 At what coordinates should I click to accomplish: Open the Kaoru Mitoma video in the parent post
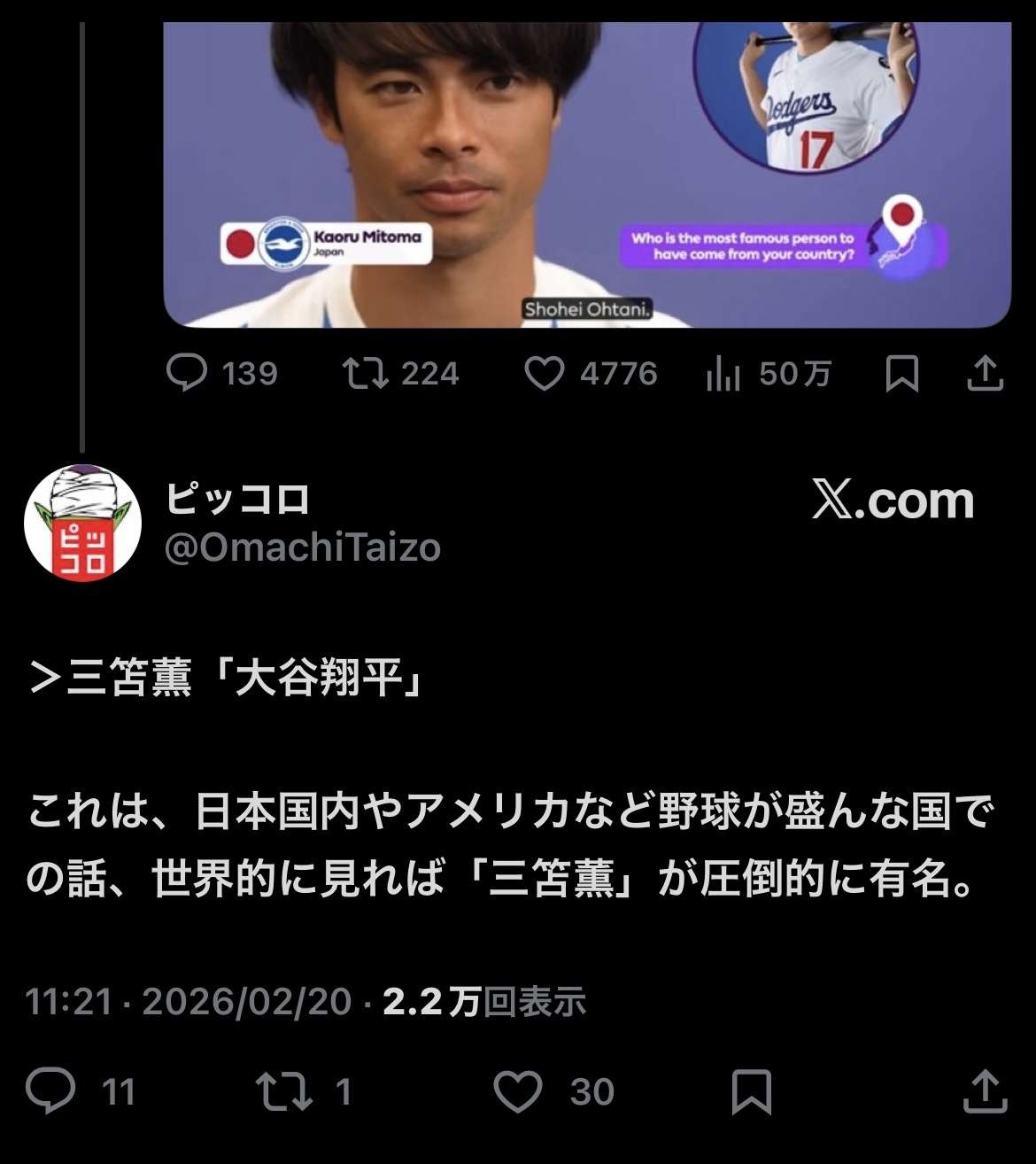click(586, 177)
